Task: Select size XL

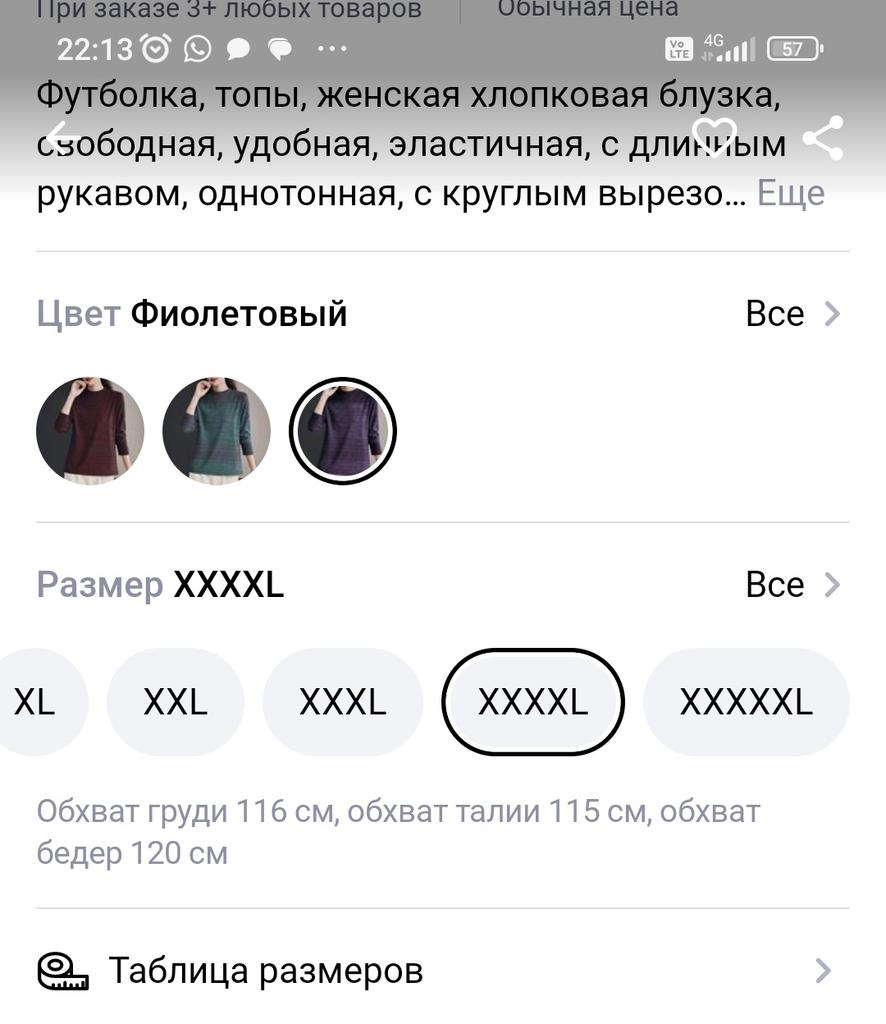Action: [36, 702]
